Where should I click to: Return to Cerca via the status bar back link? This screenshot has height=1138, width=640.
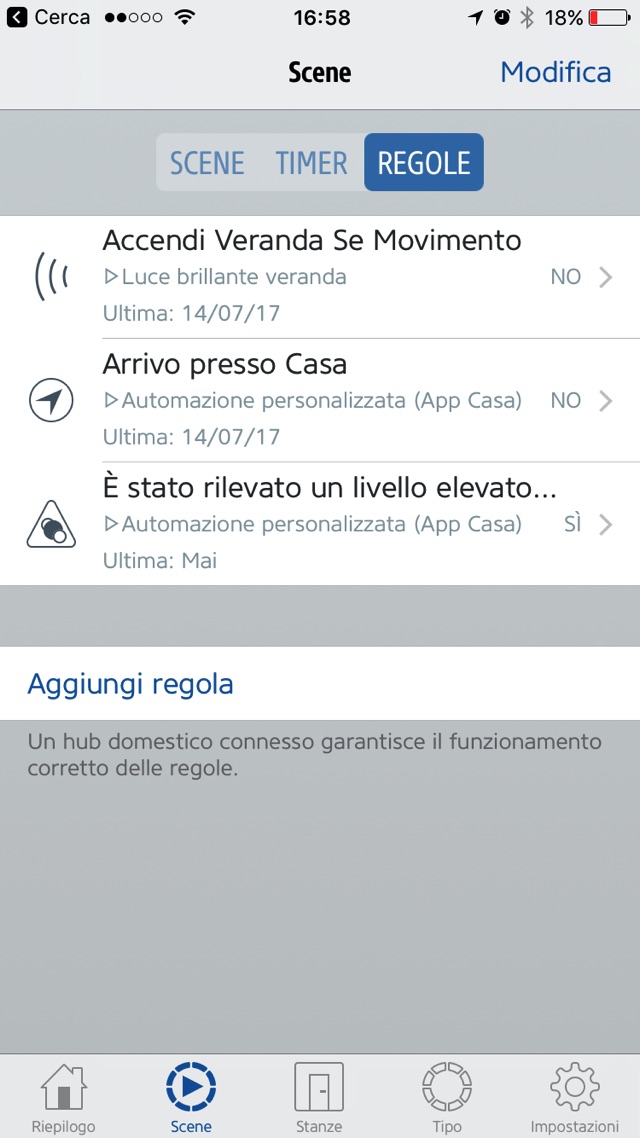(48, 18)
